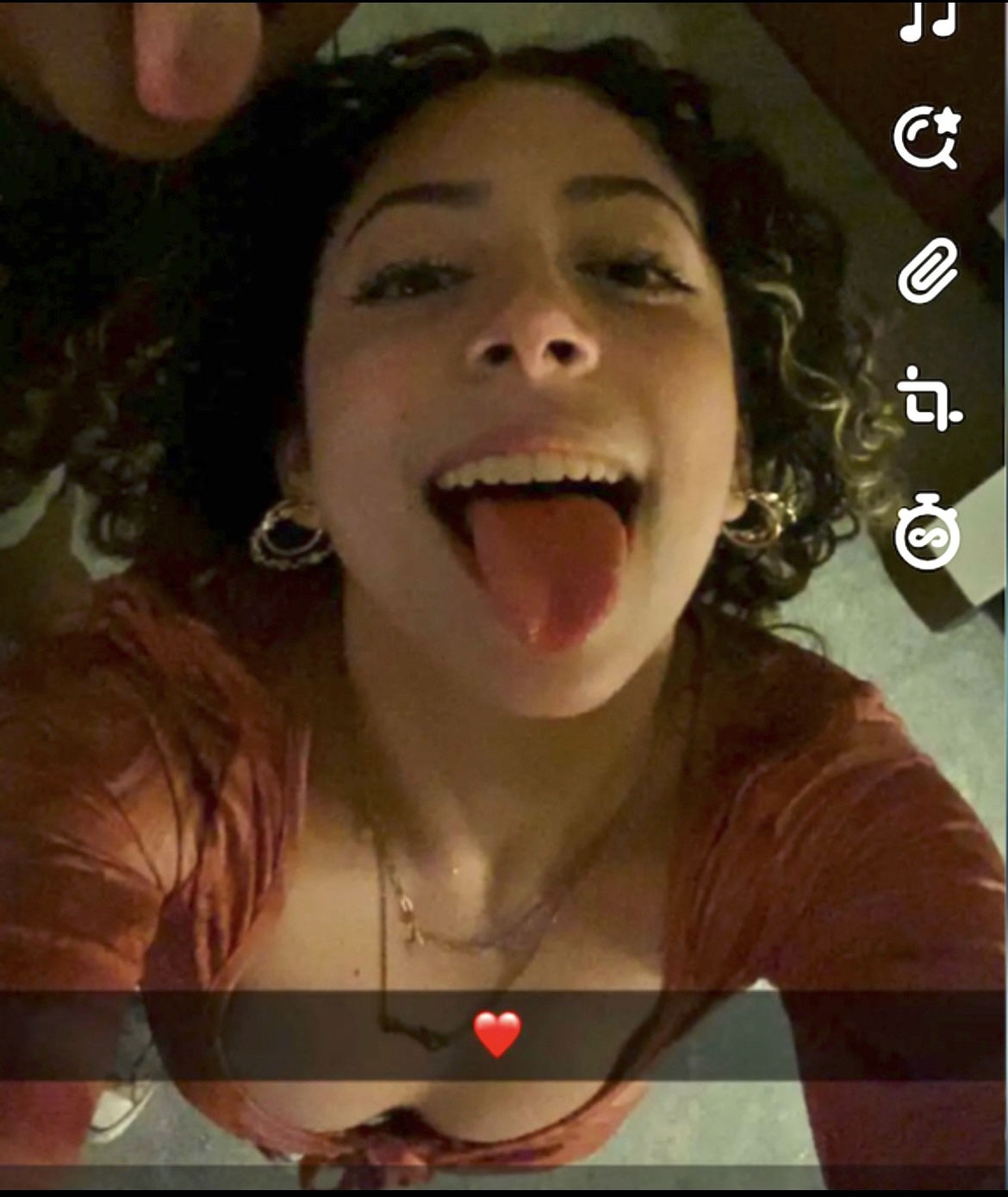Image resolution: width=1008 pixels, height=1197 pixels.
Task: Attach a link with the paperclip
Action: pyautogui.click(x=927, y=271)
